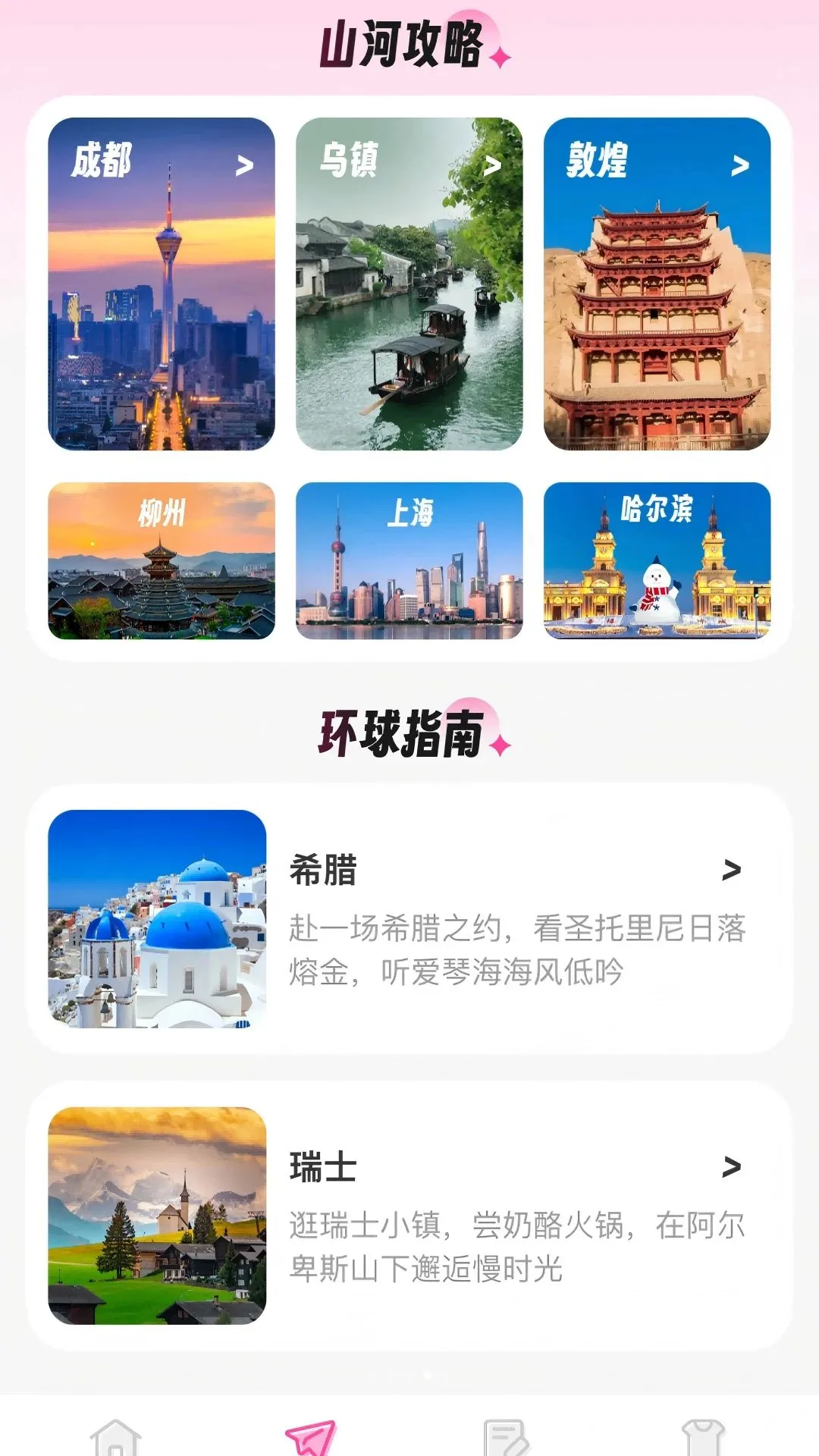The width and height of the screenshot is (819, 1456).
Task: Open the shirt icon tab
Action: coord(703,1437)
